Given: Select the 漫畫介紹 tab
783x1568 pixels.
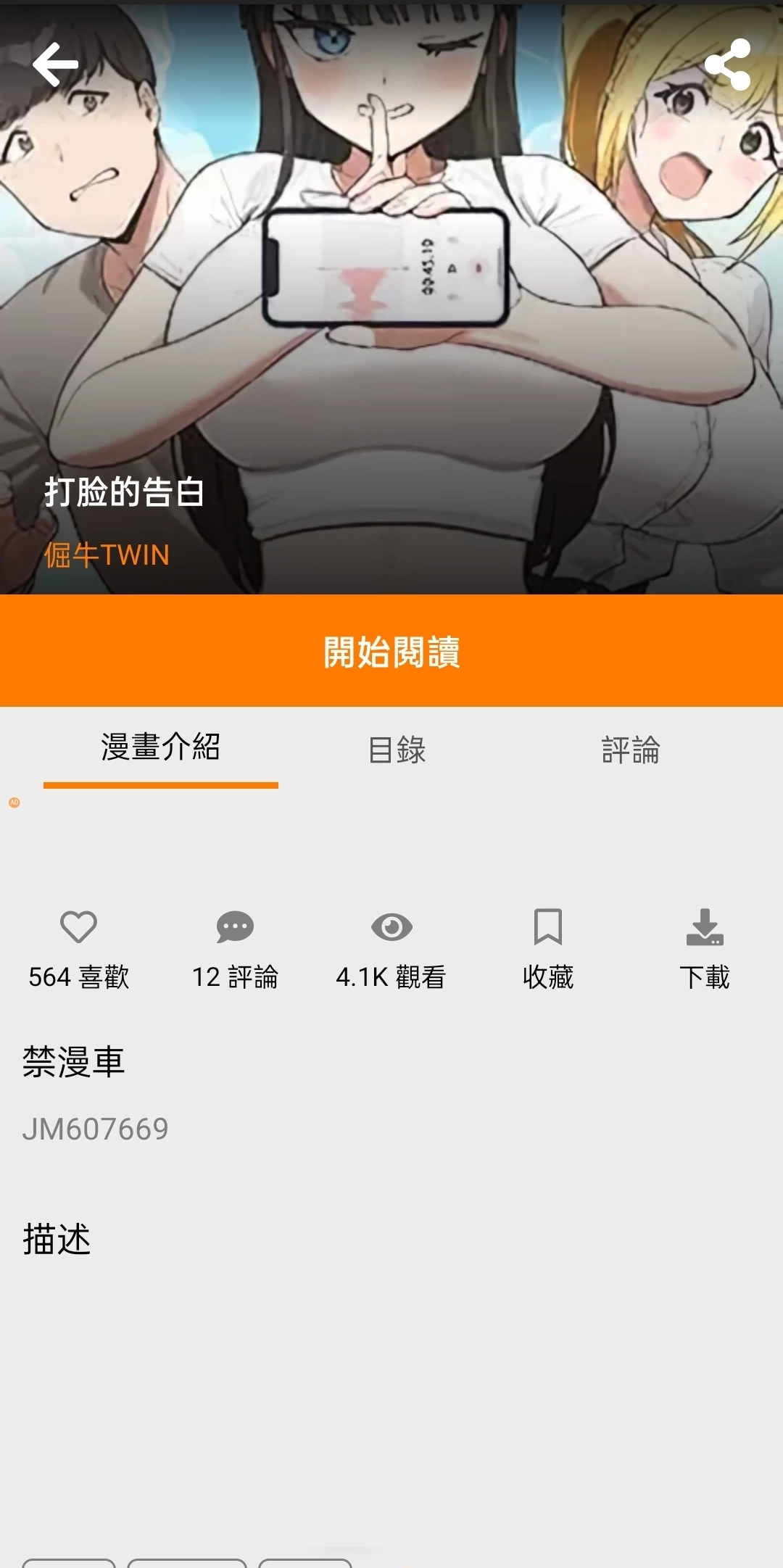Looking at the screenshot, I should point(160,748).
